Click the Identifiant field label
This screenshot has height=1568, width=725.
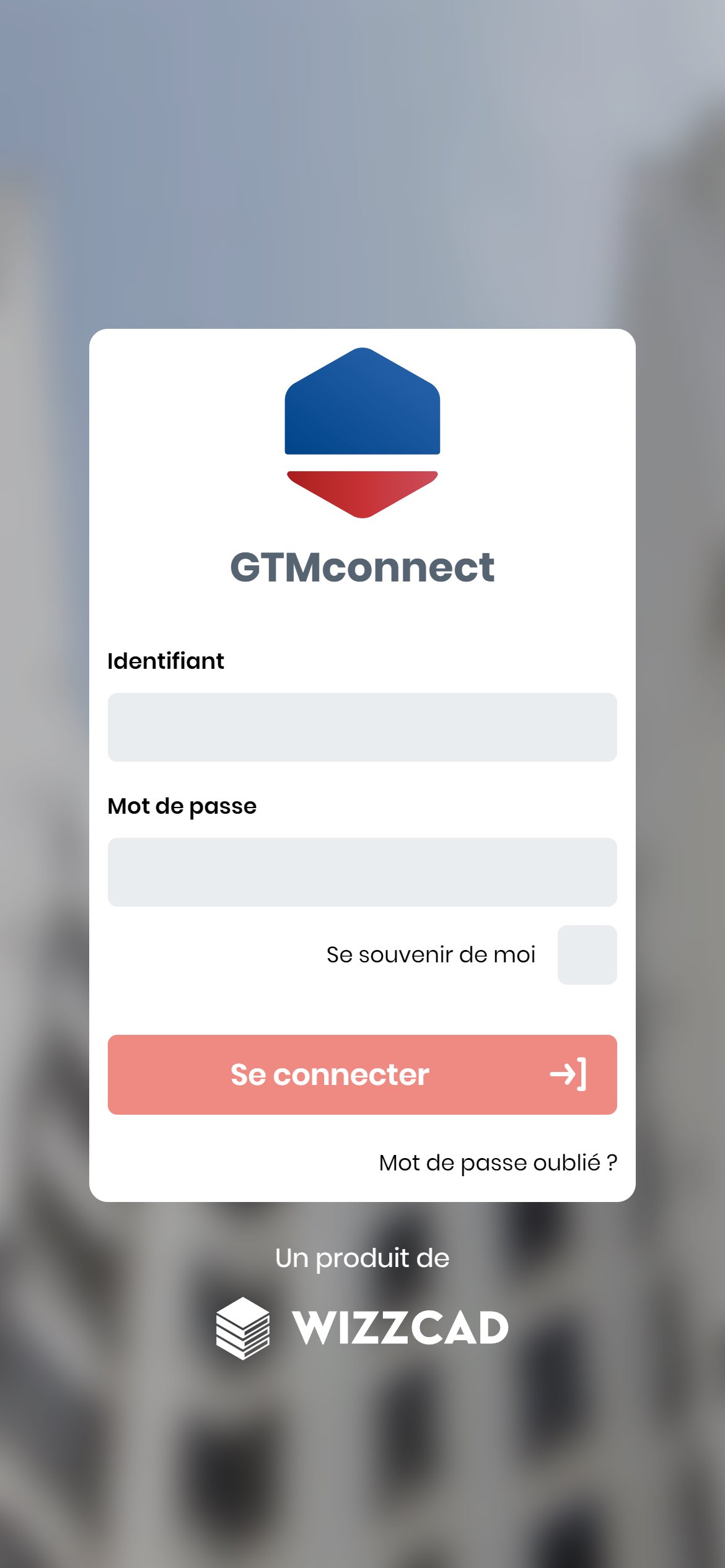(x=165, y=661)
